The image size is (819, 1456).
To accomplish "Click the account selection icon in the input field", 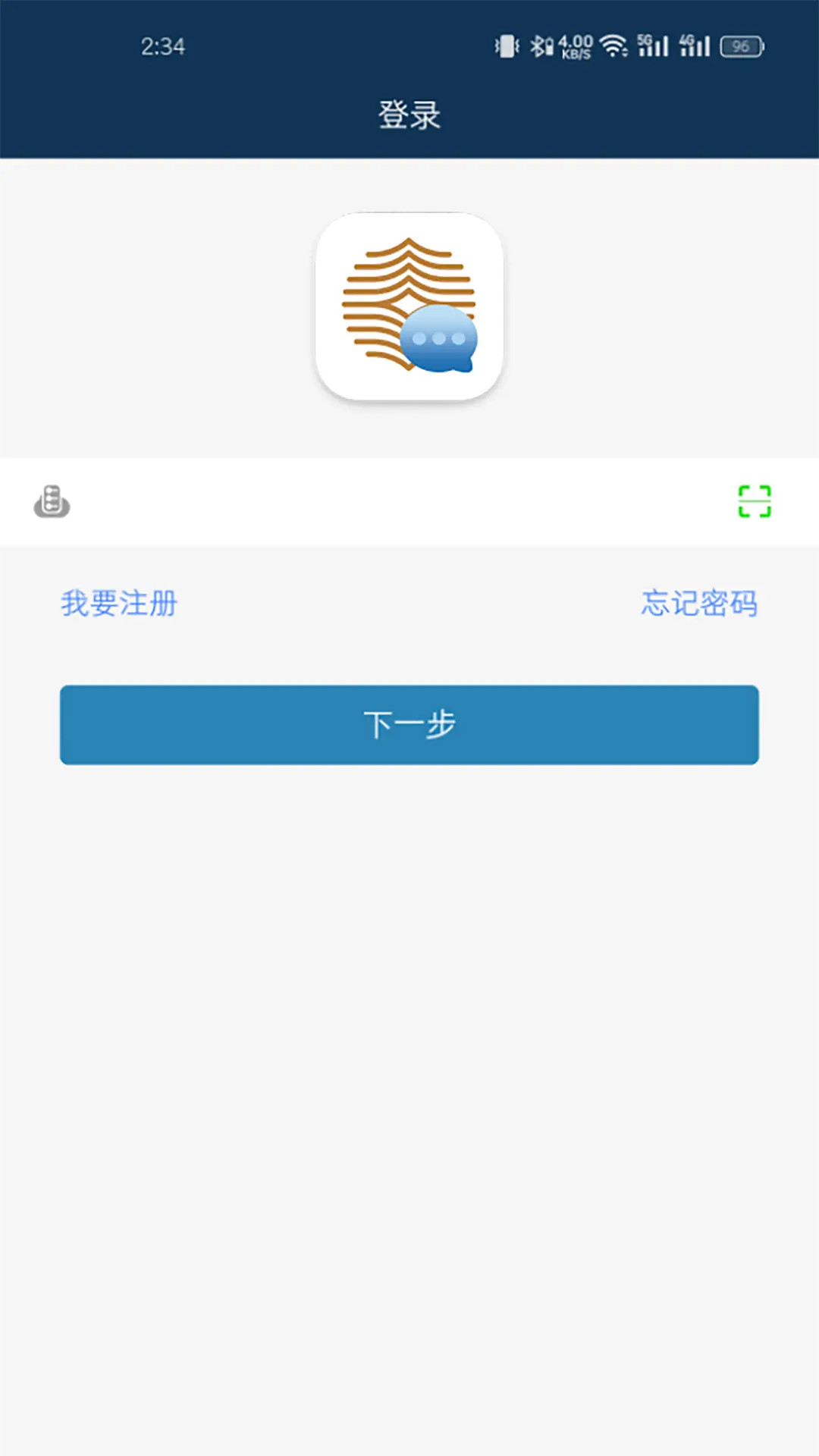I will click(x=52, y=501).
